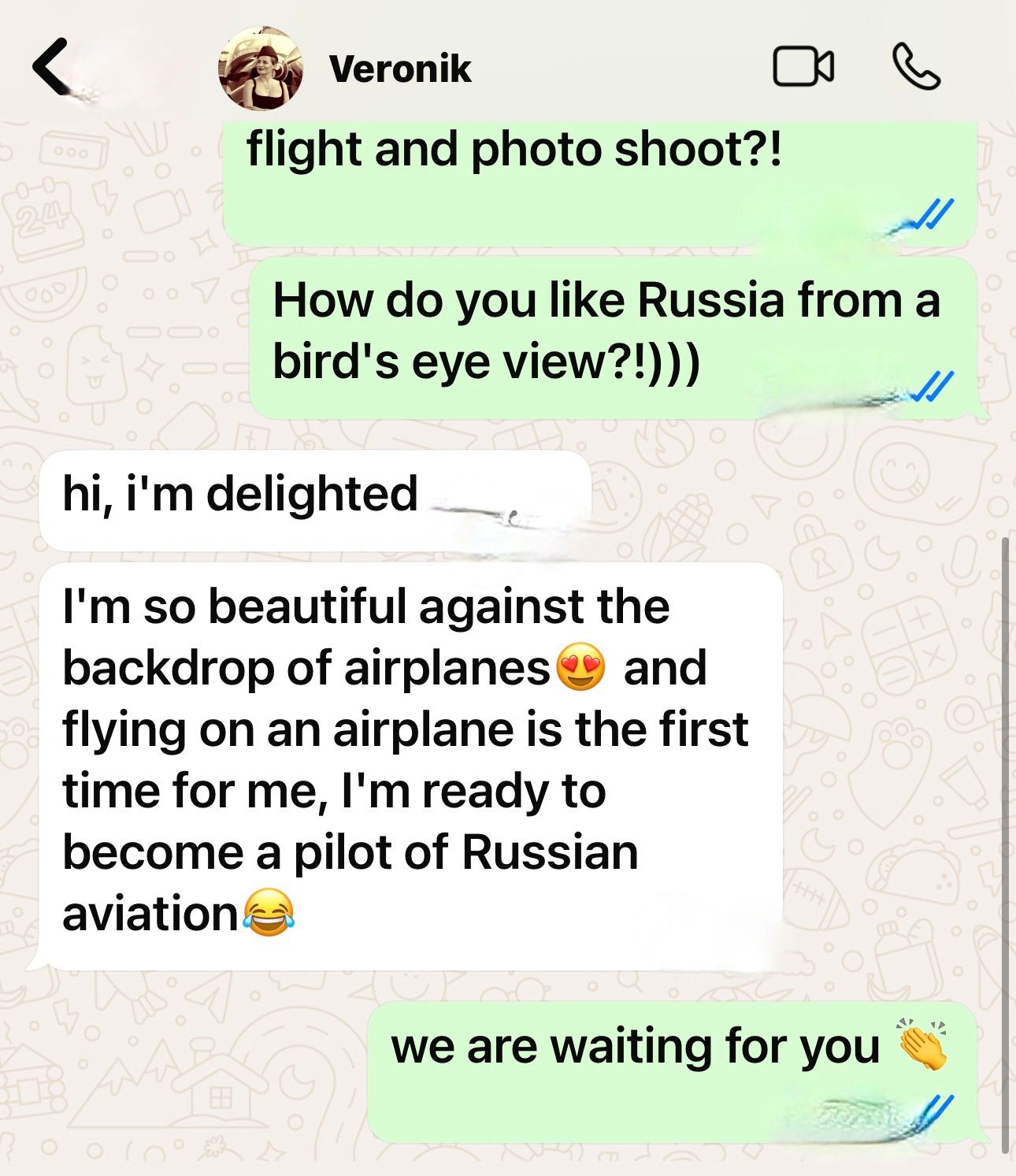Go back to the chat list

click(52, 67)
